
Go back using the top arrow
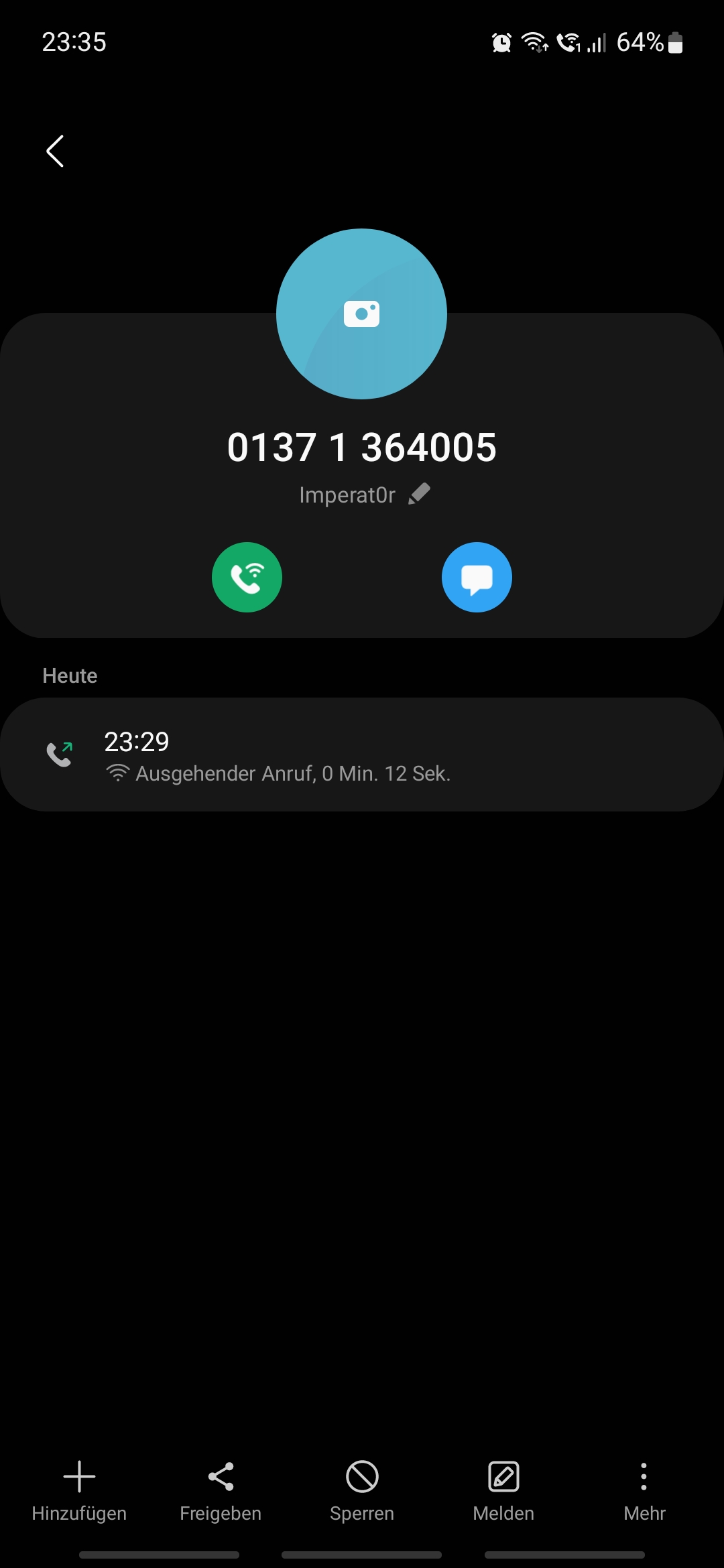point(55,151)
